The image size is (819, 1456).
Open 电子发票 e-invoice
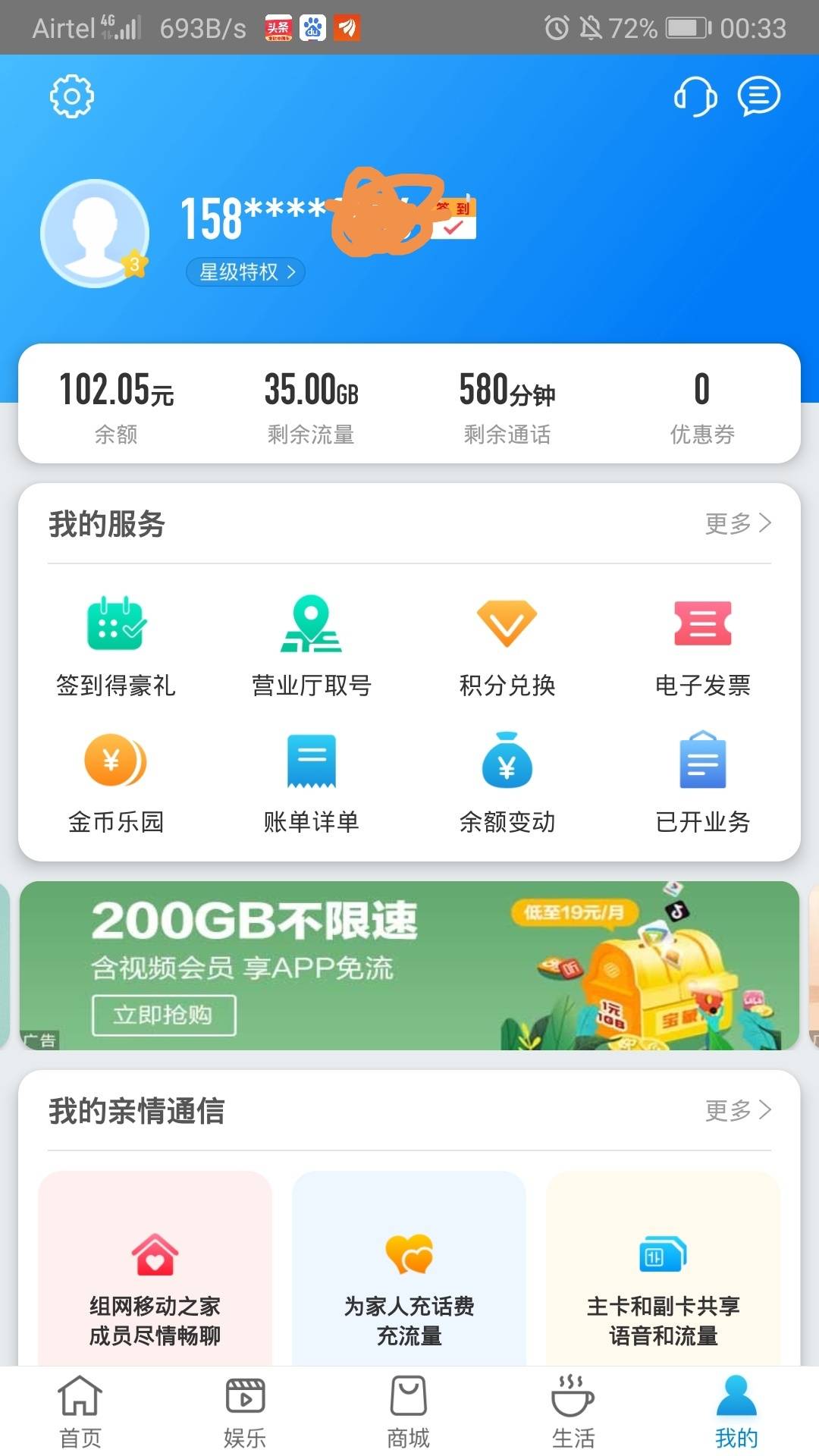point(702,645)
